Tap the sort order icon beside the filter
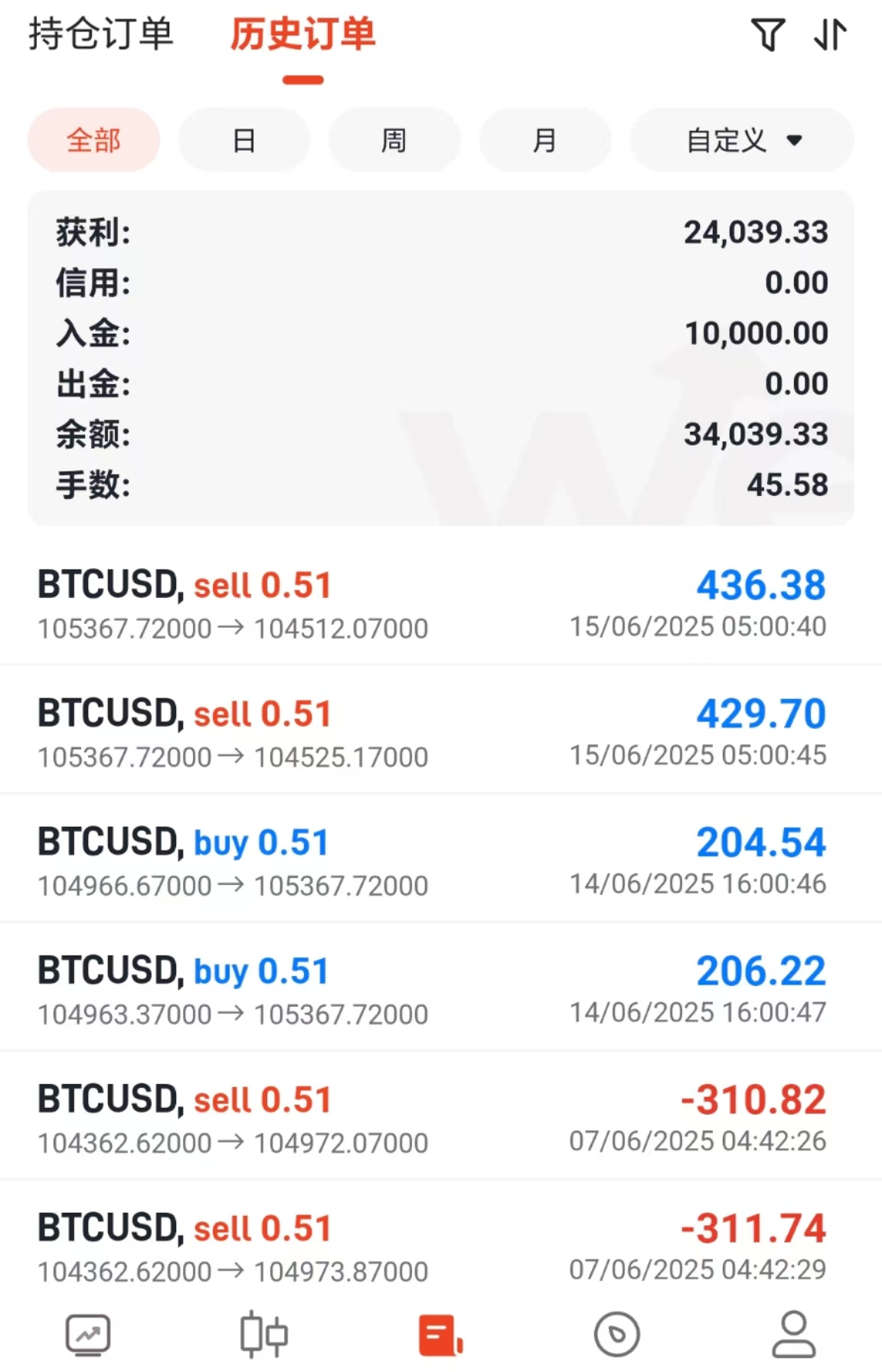The height and width of the screenshot is (1372, 882). click(x=829, y=35)
